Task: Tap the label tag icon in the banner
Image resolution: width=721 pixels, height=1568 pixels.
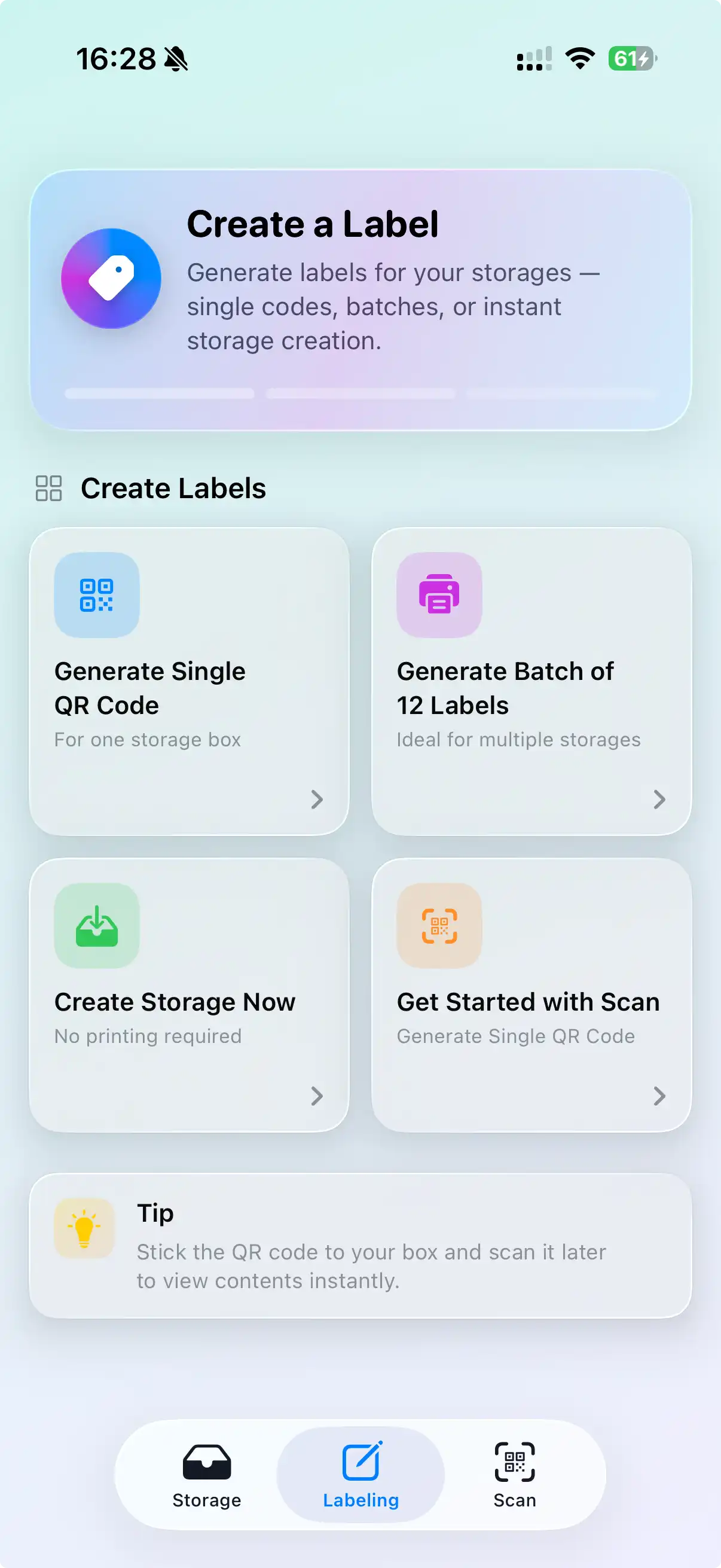Action: pos(111,277)
